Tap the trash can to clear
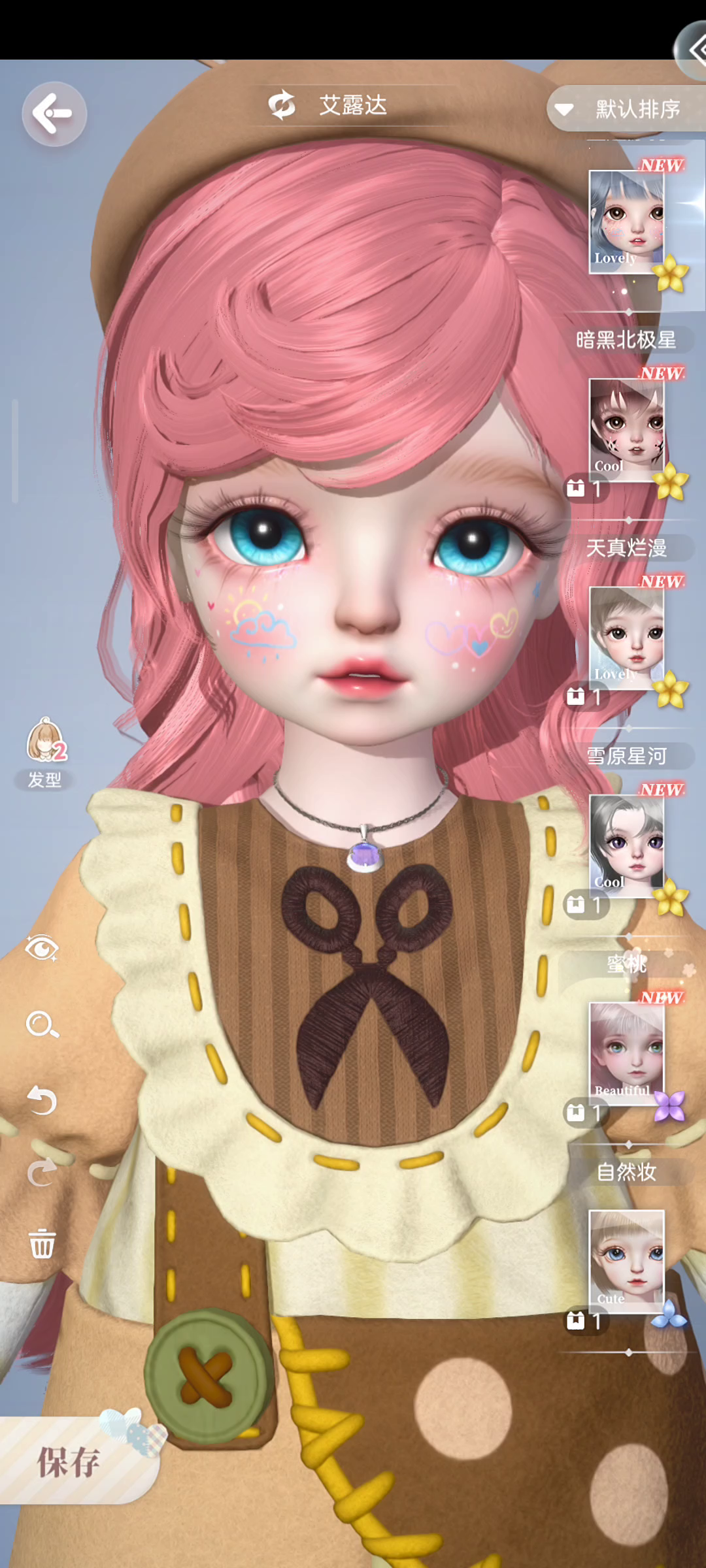The height and width of the screenshot is (1568, 706). (42, 1243)
